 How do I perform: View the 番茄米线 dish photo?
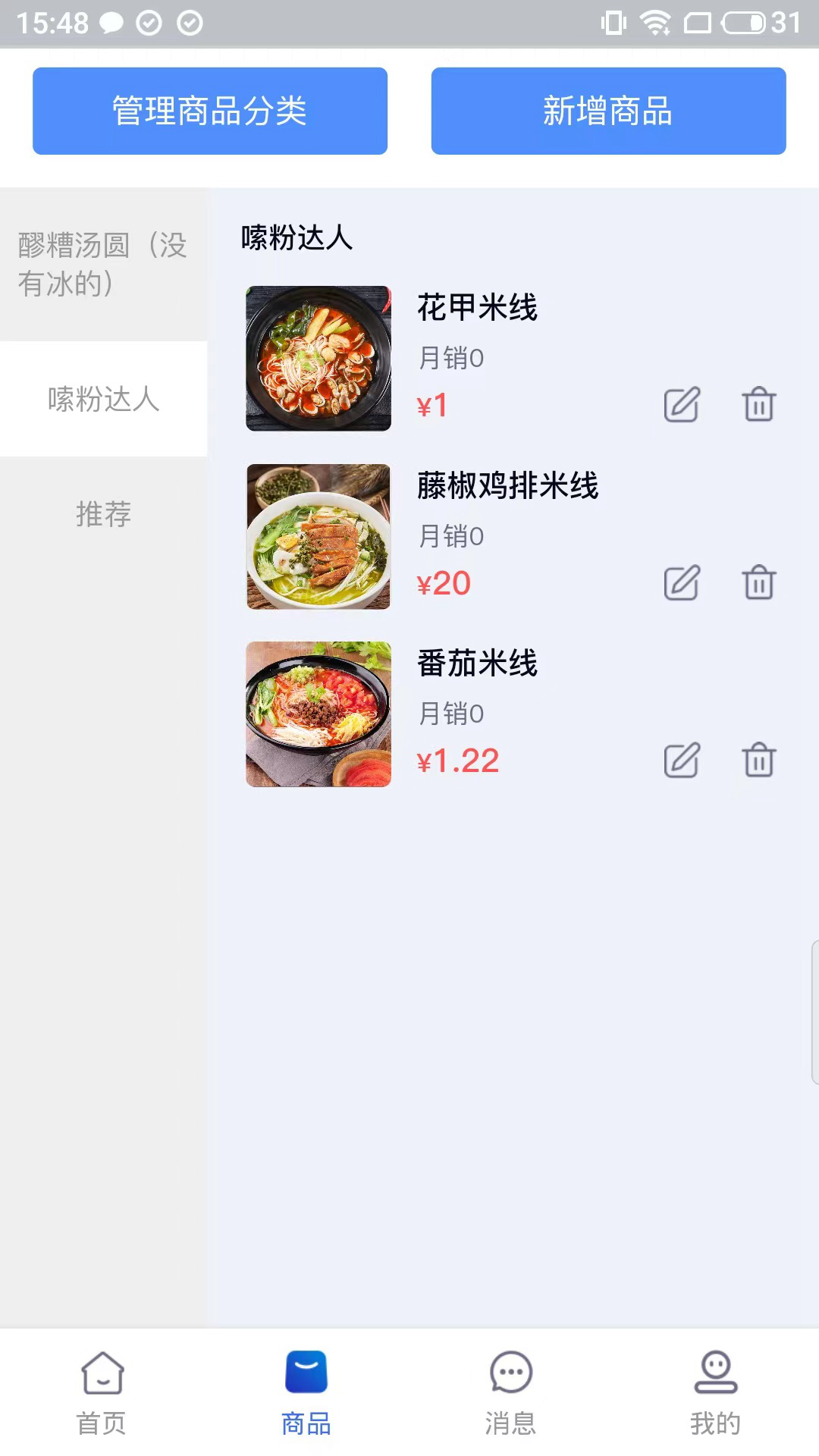pos(317,714)
